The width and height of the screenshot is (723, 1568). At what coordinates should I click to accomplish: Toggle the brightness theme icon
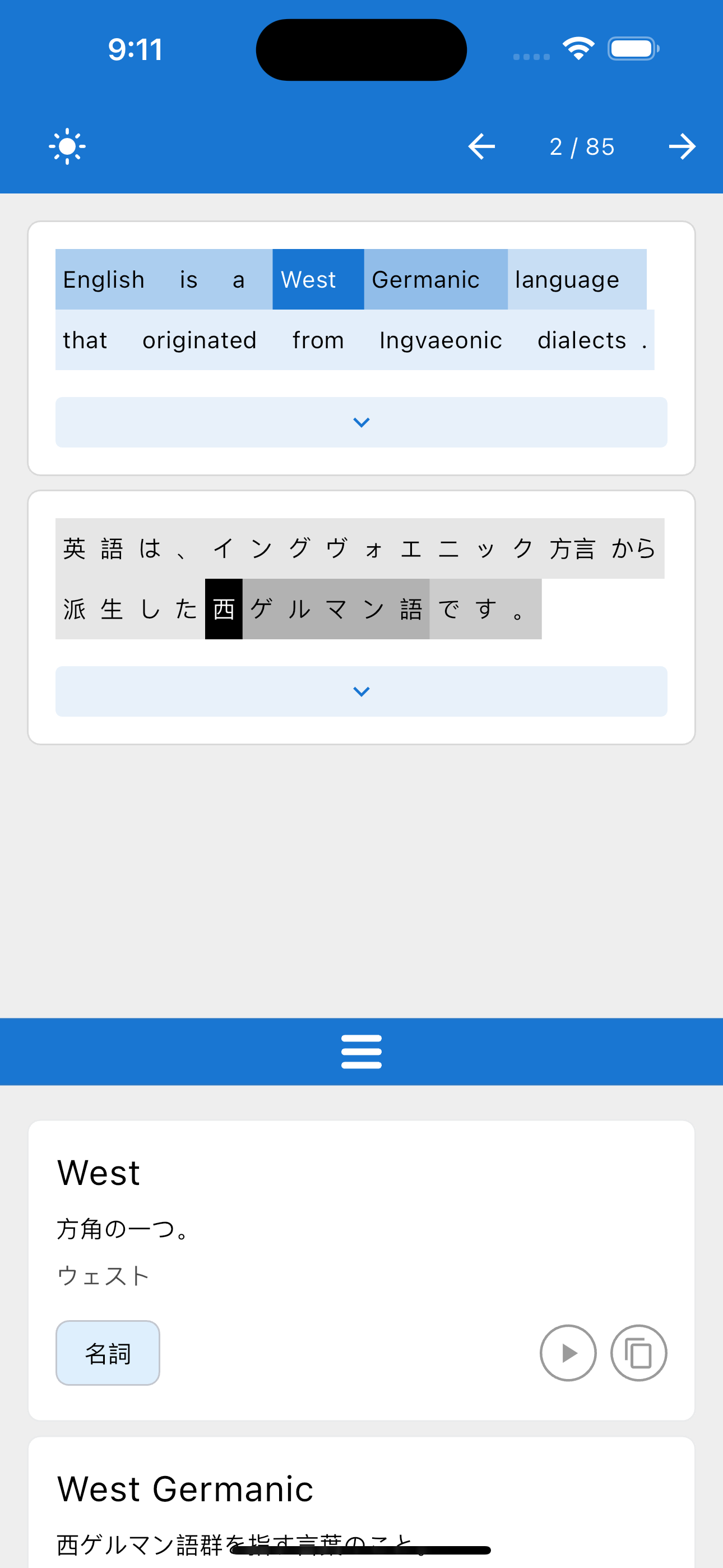67,147
